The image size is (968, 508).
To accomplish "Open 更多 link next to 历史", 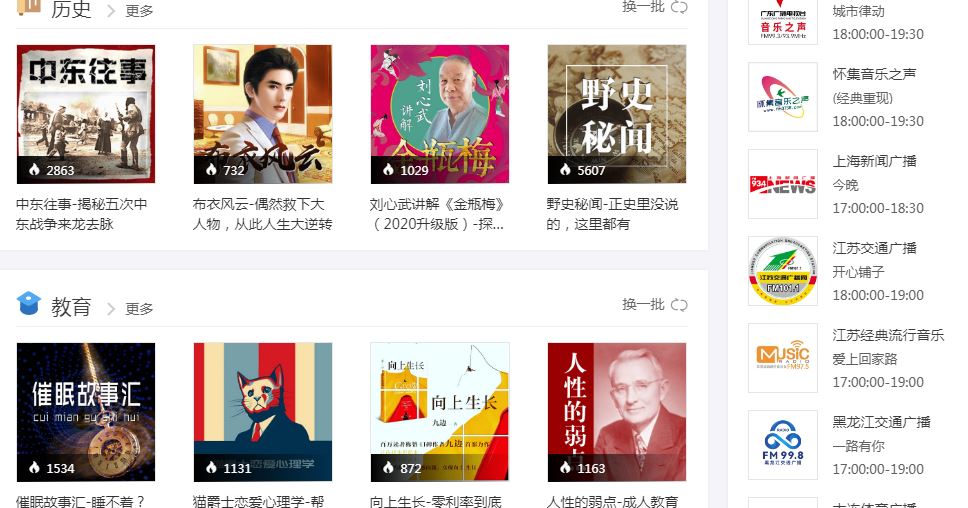I will pyautogui.click(x=139, y=11).
